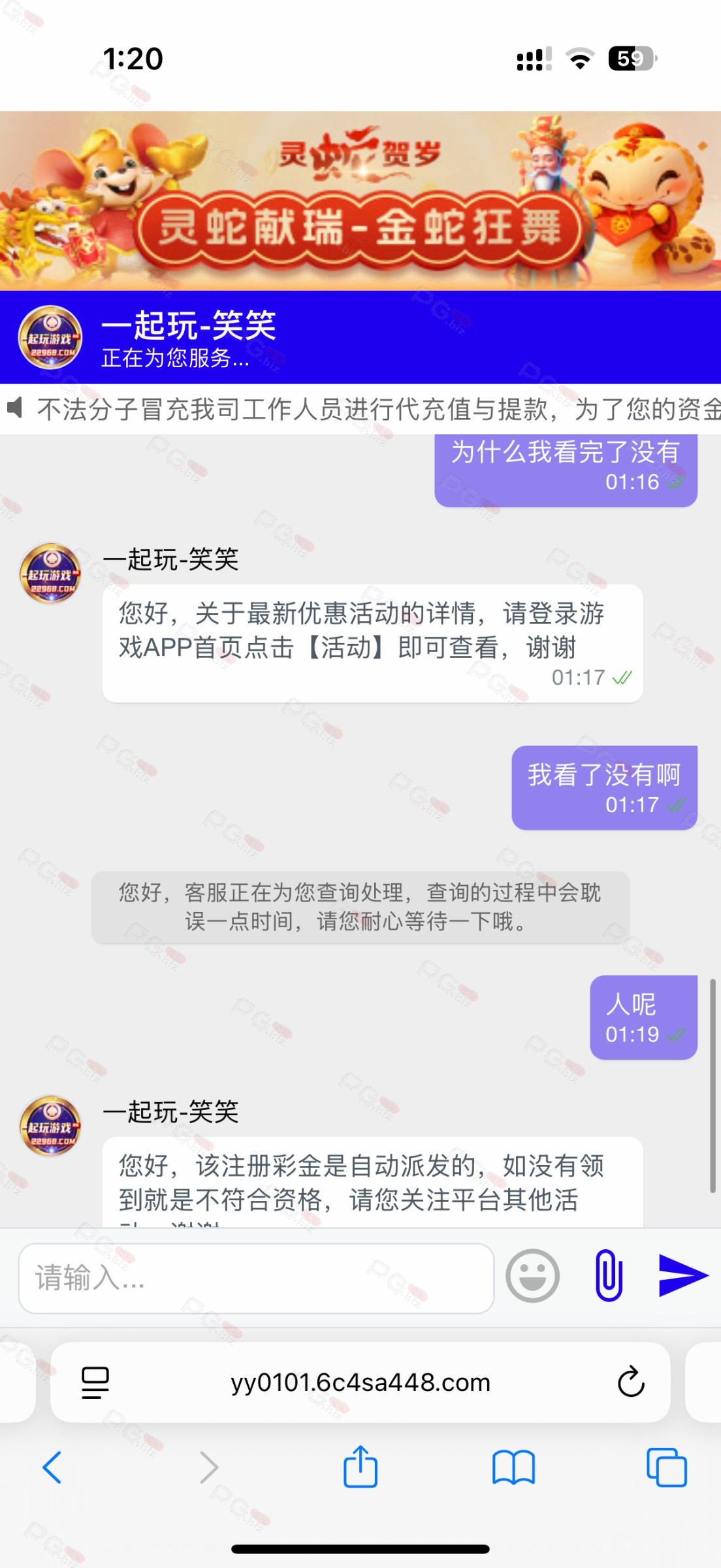Open the page settings menu in address bar
Viewport: 721px width, 1568px height.
pos(95,1382)
